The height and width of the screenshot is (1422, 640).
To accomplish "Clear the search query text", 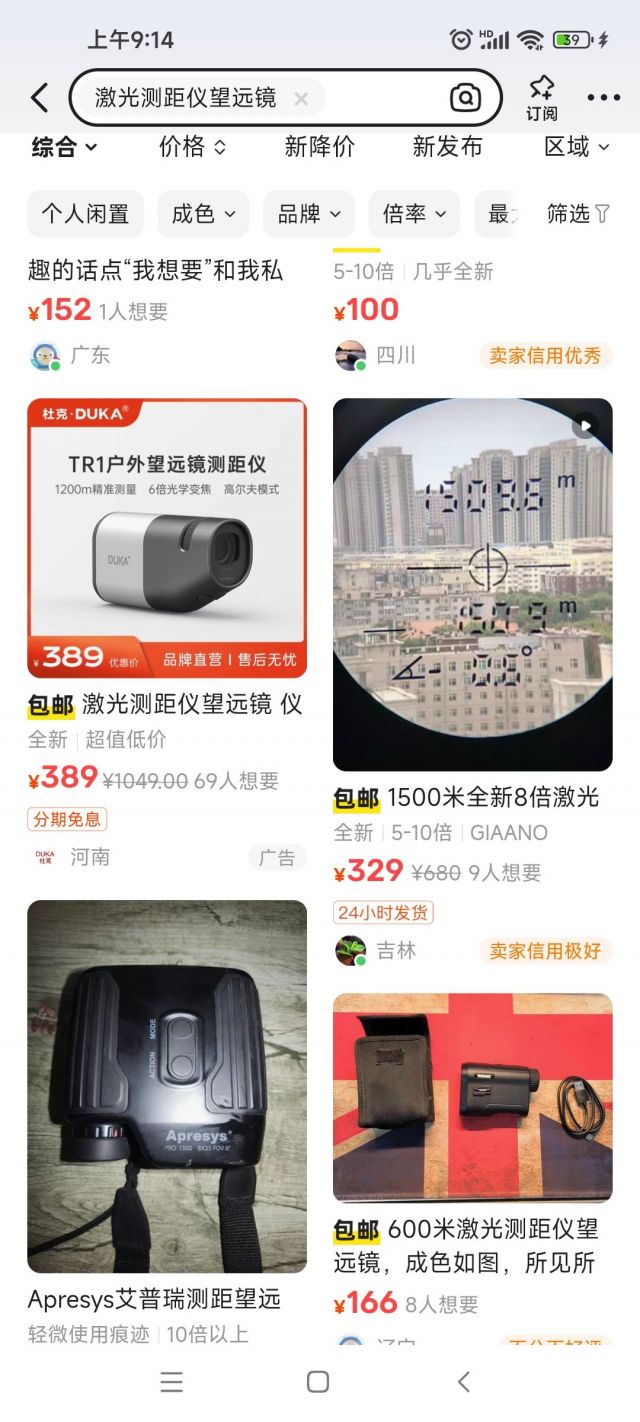I will coord(301,98).
